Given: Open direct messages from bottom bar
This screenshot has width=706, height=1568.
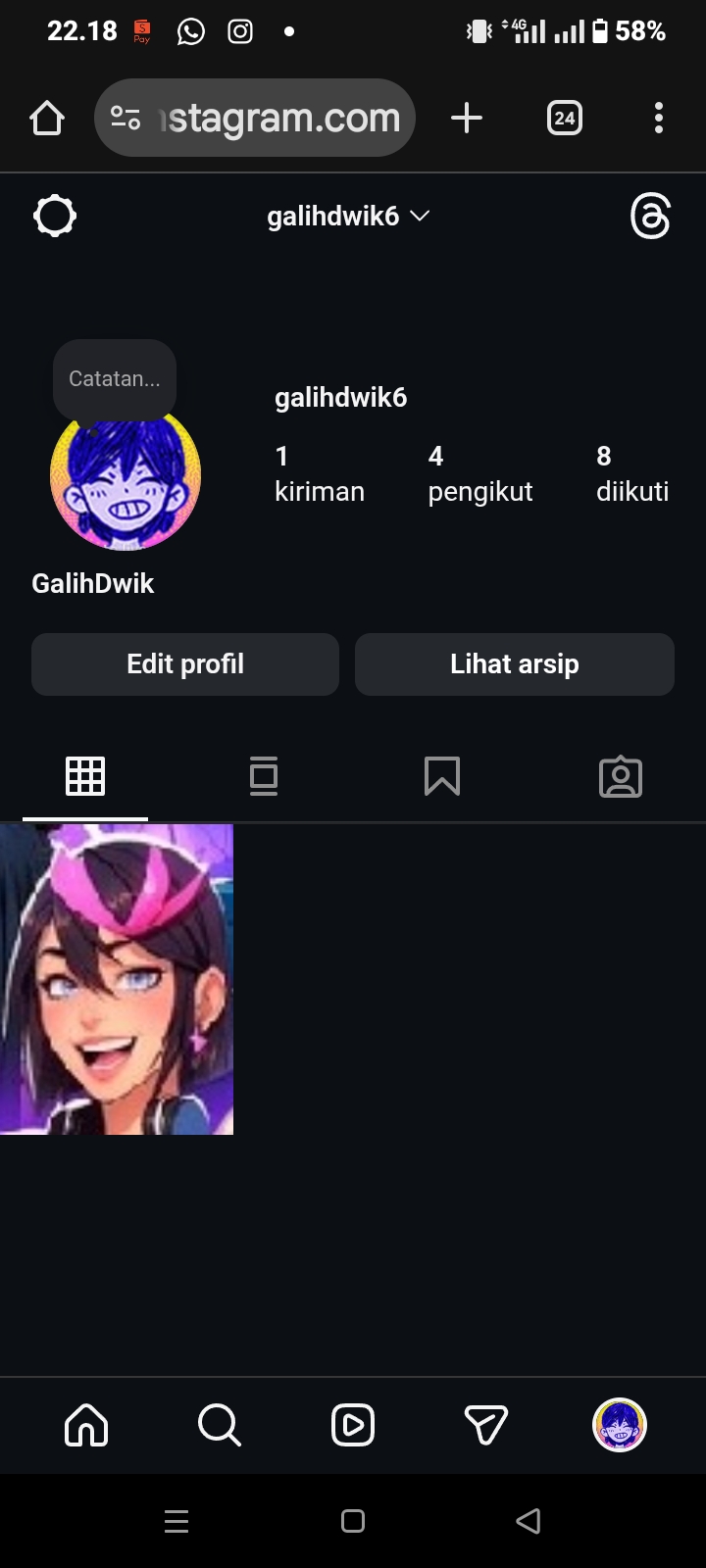Looking at the screenshot, I should click(x=485, y=1425).
